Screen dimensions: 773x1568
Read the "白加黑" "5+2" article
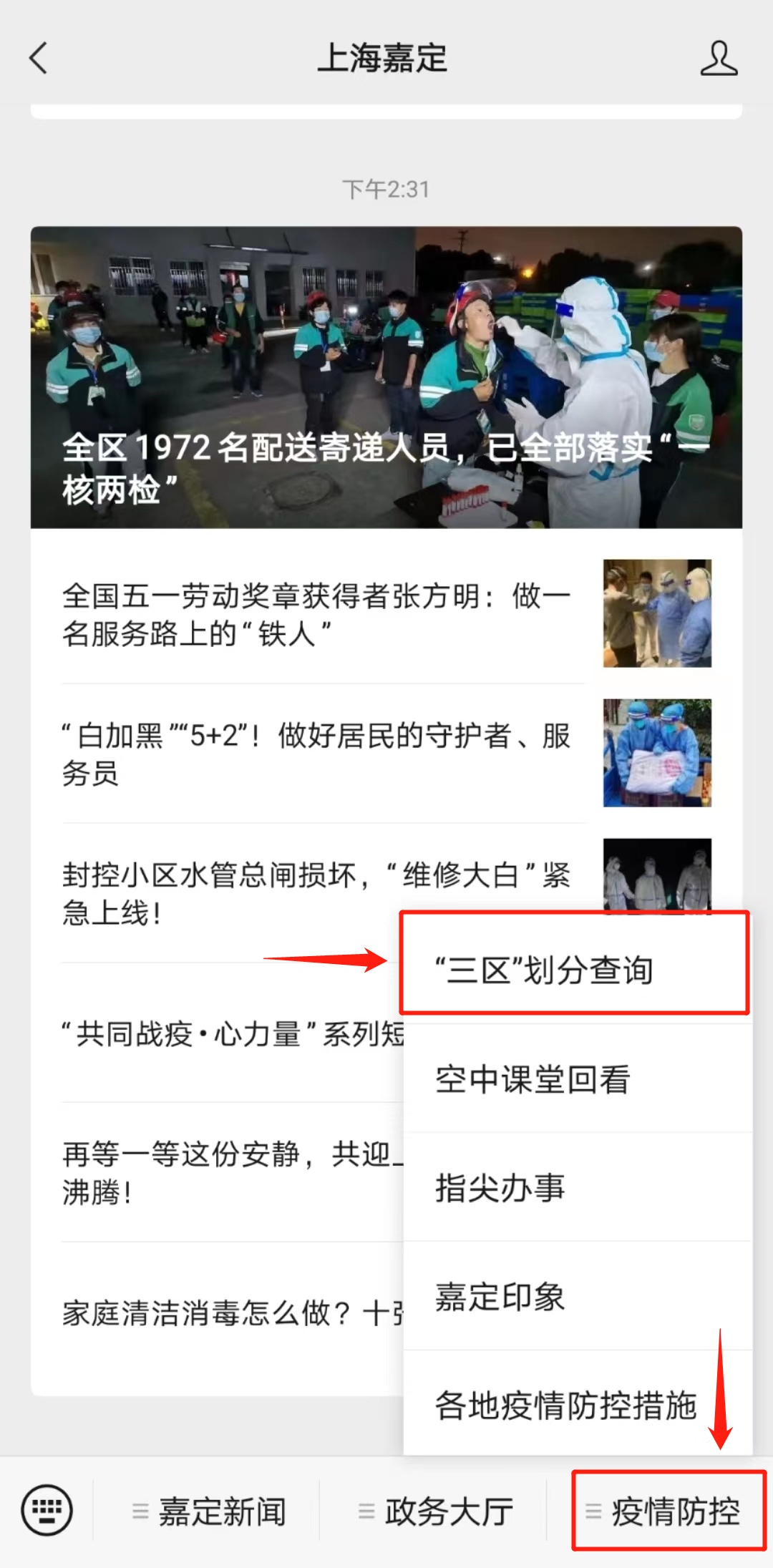315,754
